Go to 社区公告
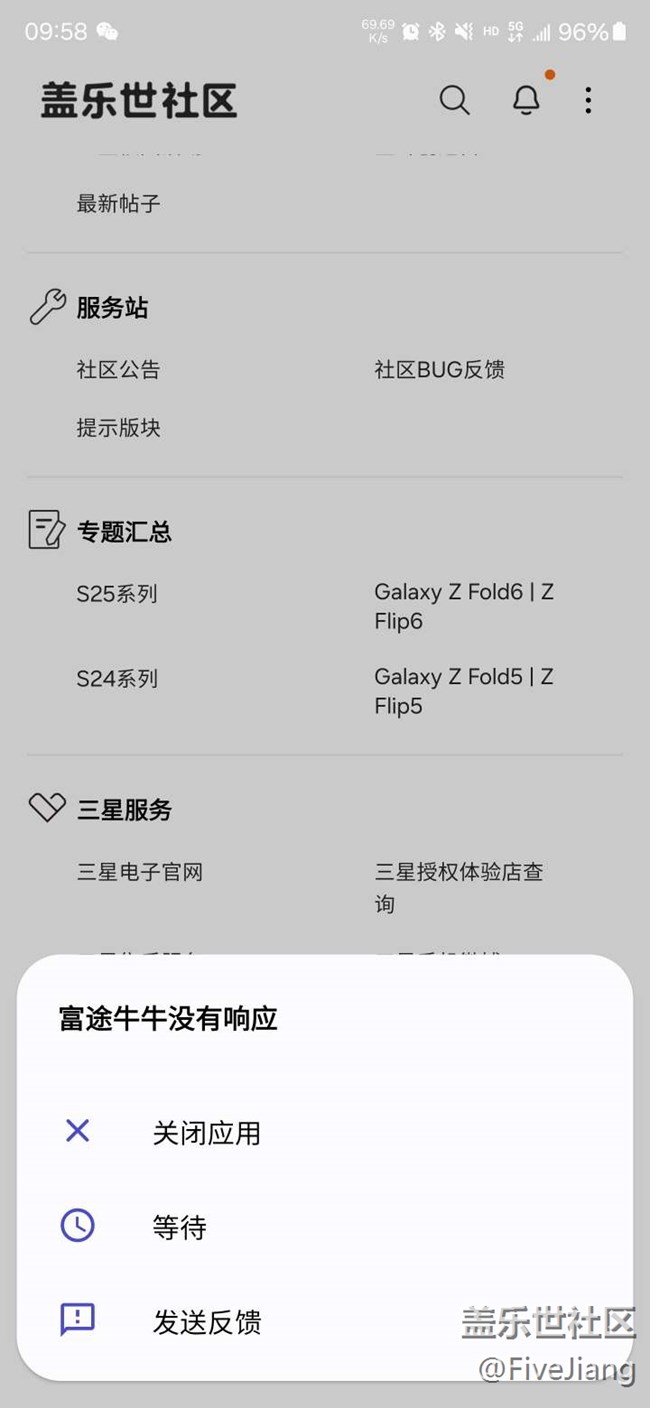The width and height of the screenshot is (650, 1408). [119, 370]
